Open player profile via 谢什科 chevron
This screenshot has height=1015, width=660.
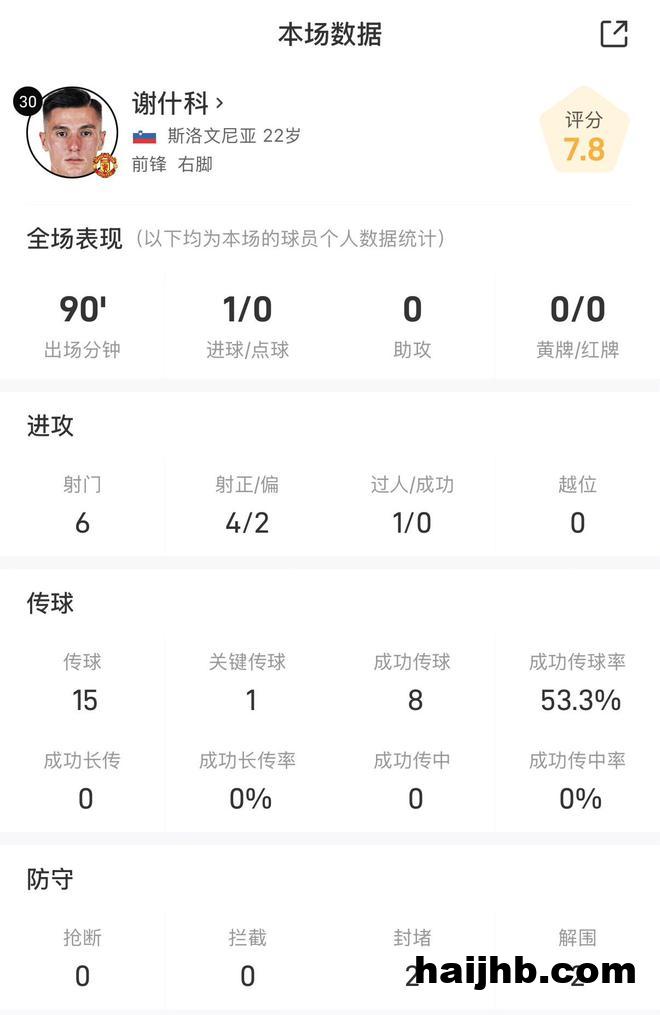click(x=220, y=103)
